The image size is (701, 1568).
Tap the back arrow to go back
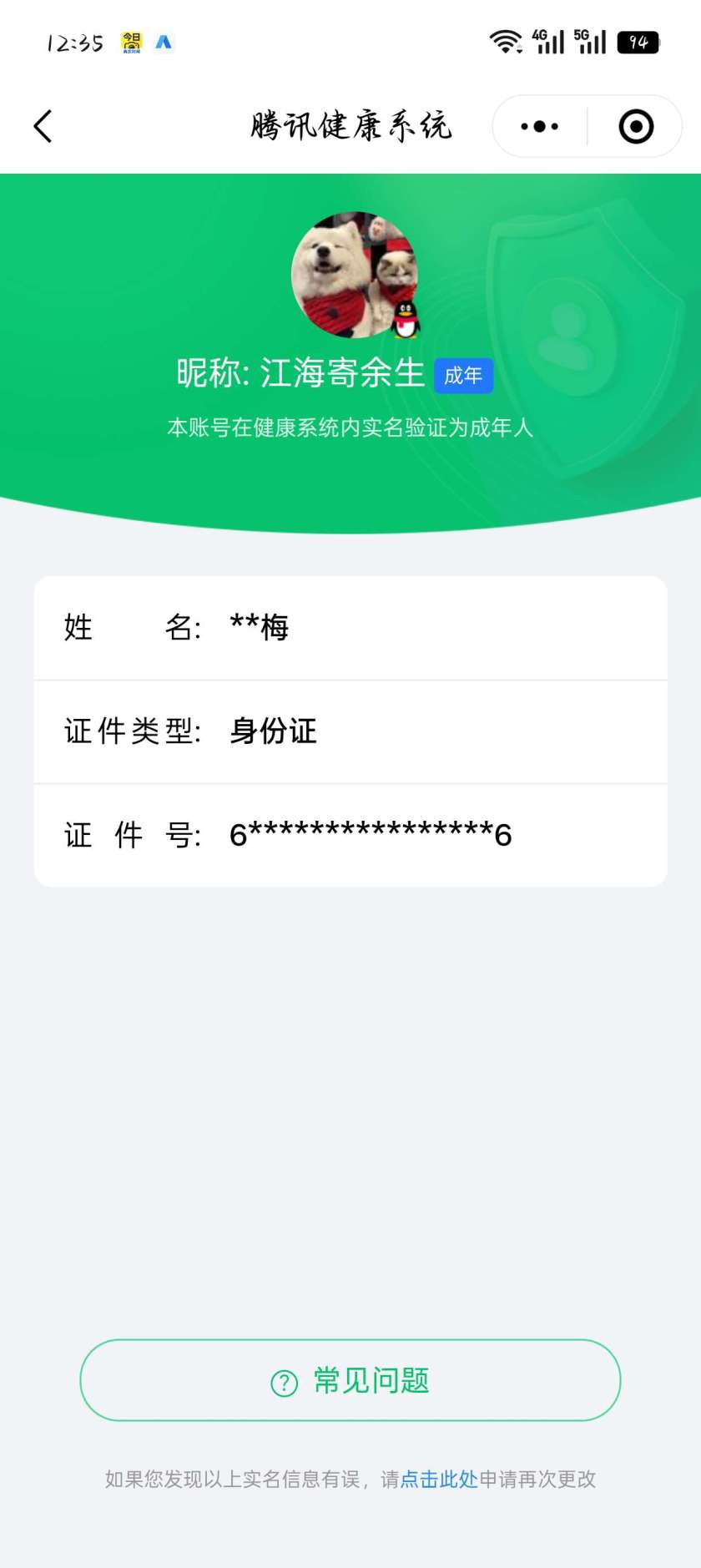pos(43,126)
